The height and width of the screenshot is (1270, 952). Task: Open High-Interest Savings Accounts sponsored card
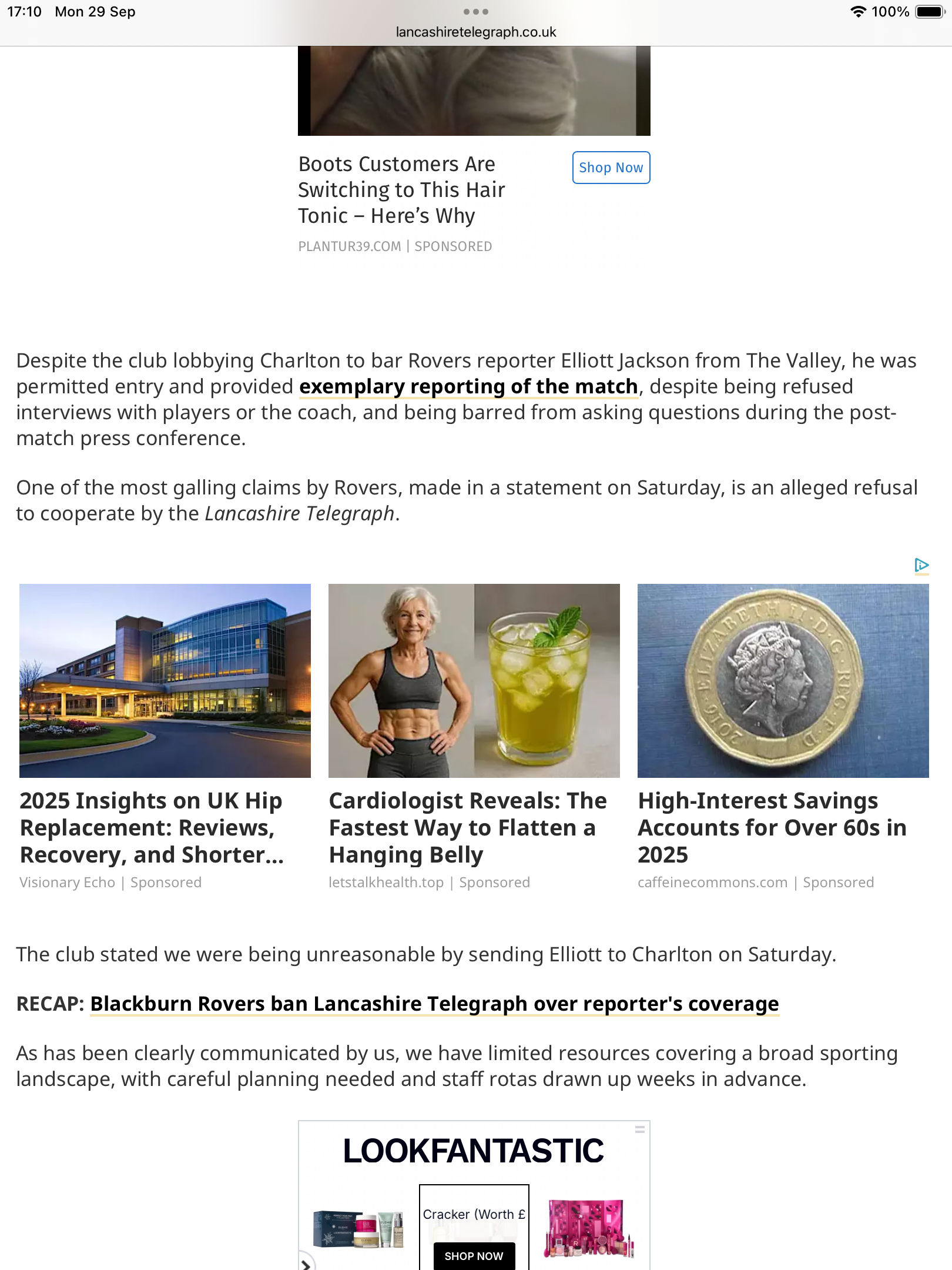point(772,827)
